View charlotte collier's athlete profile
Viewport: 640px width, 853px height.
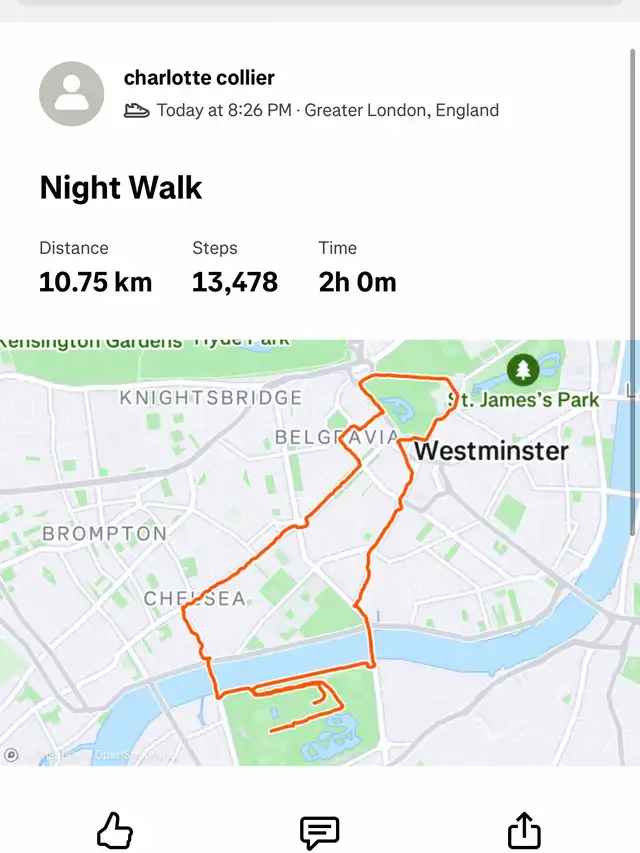(x=199, y=78)
